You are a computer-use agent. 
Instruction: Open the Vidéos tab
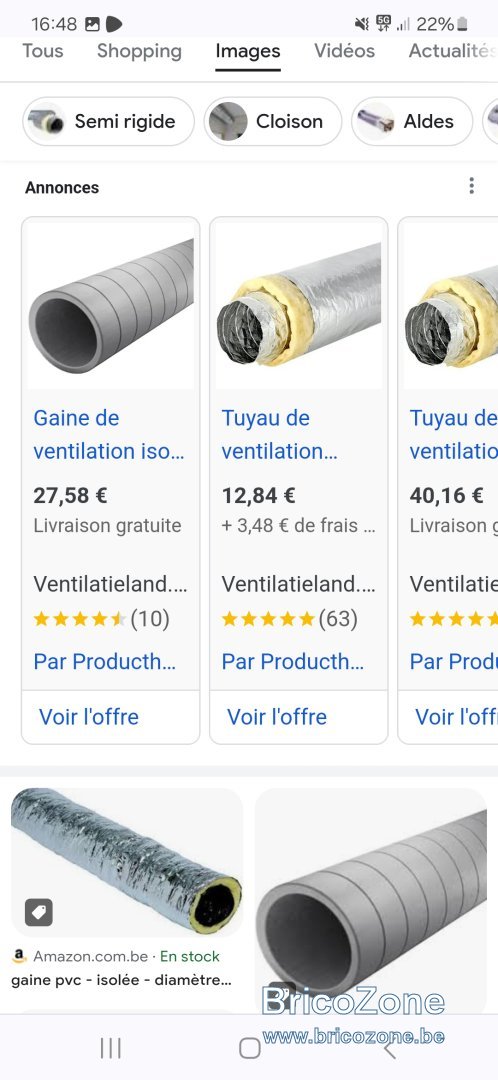pos(344,51)
